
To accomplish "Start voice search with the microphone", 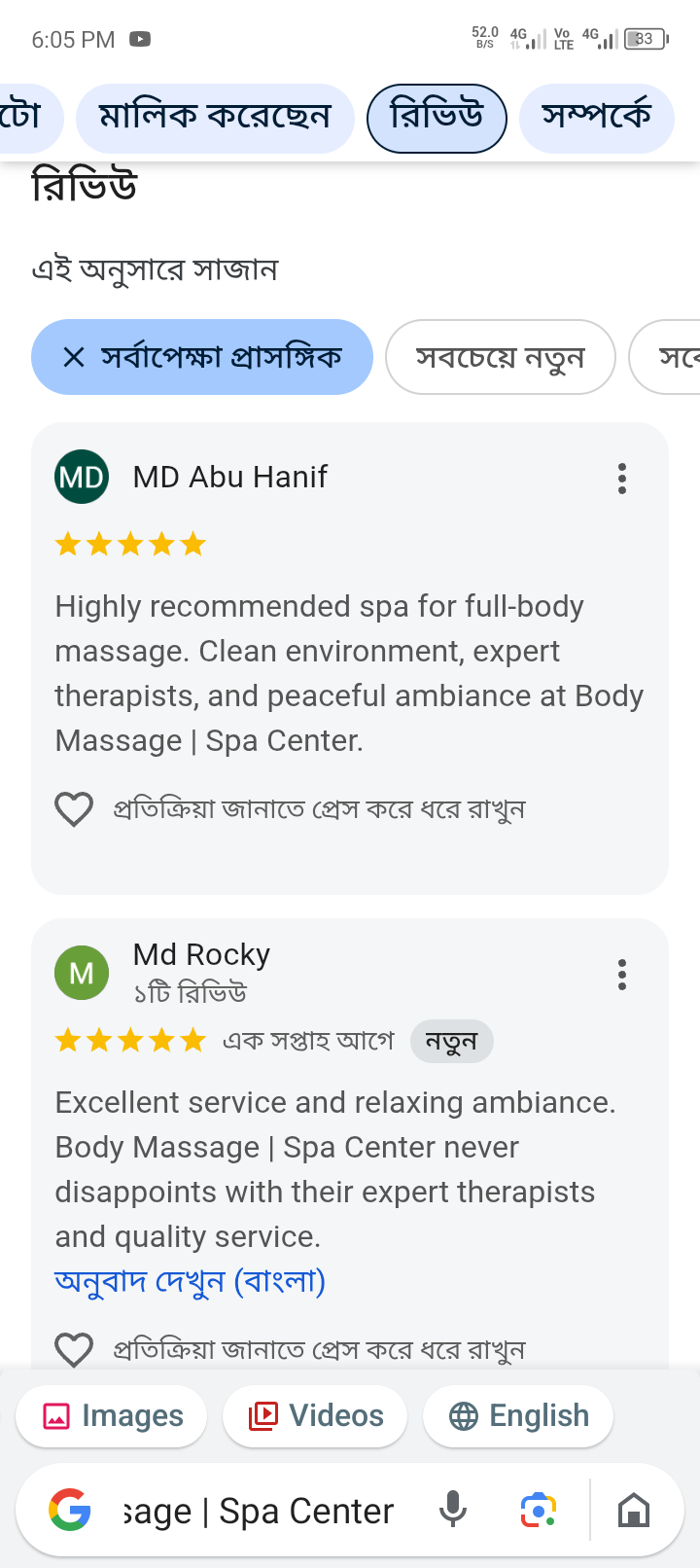I will (x=452, y=1511).
